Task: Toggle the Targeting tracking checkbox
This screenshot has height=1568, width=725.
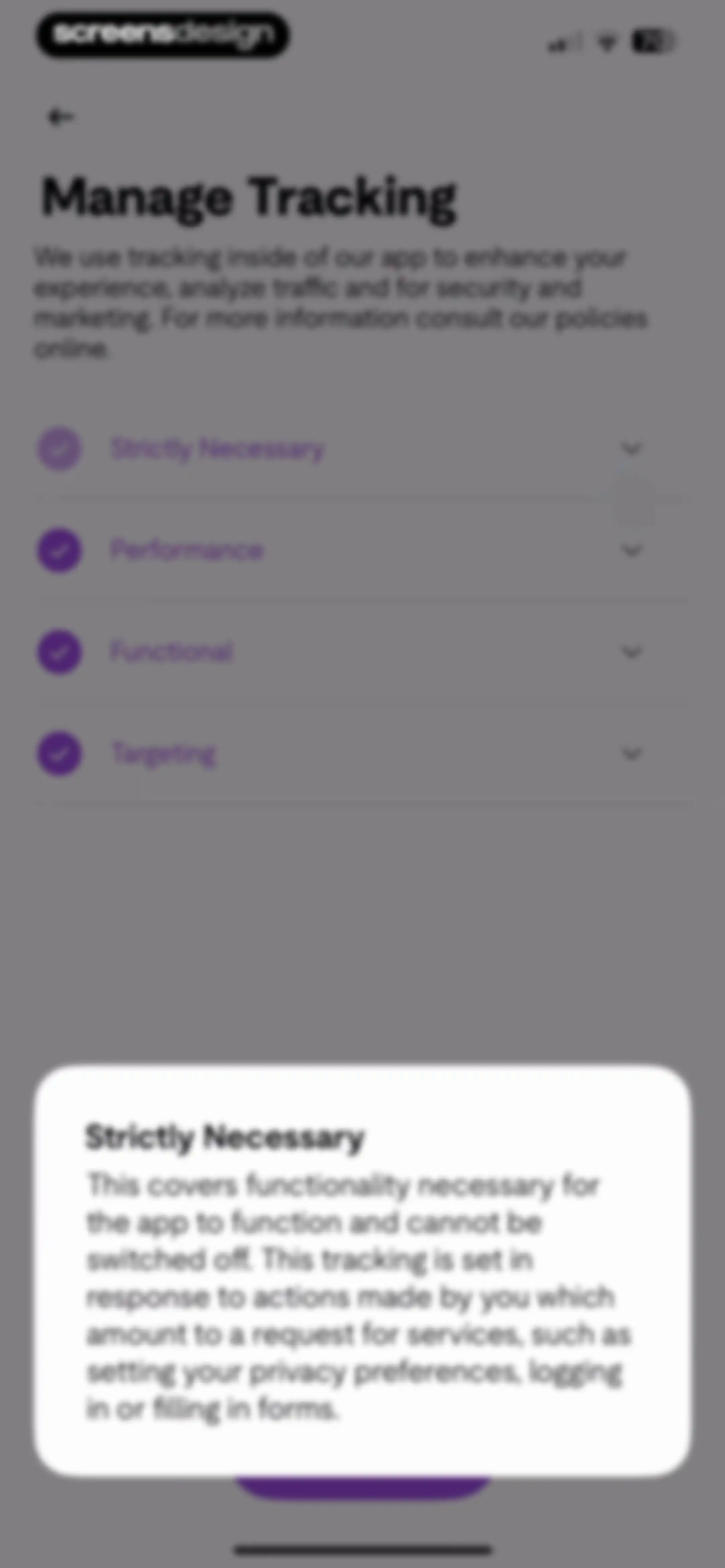Action: [x=59, y=753]
